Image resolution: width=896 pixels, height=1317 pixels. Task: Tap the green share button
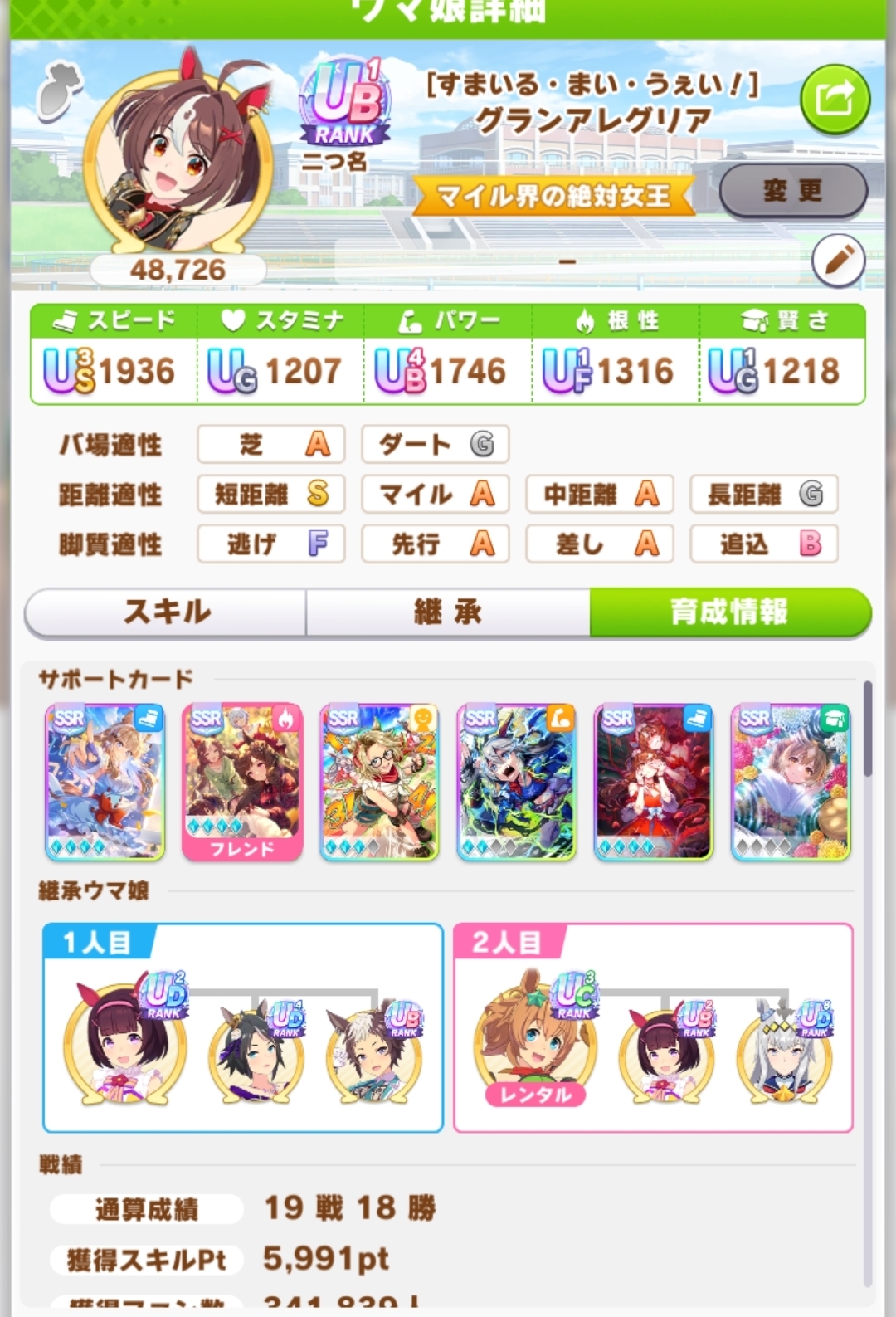pyautogui.click(x=835, y=100)
